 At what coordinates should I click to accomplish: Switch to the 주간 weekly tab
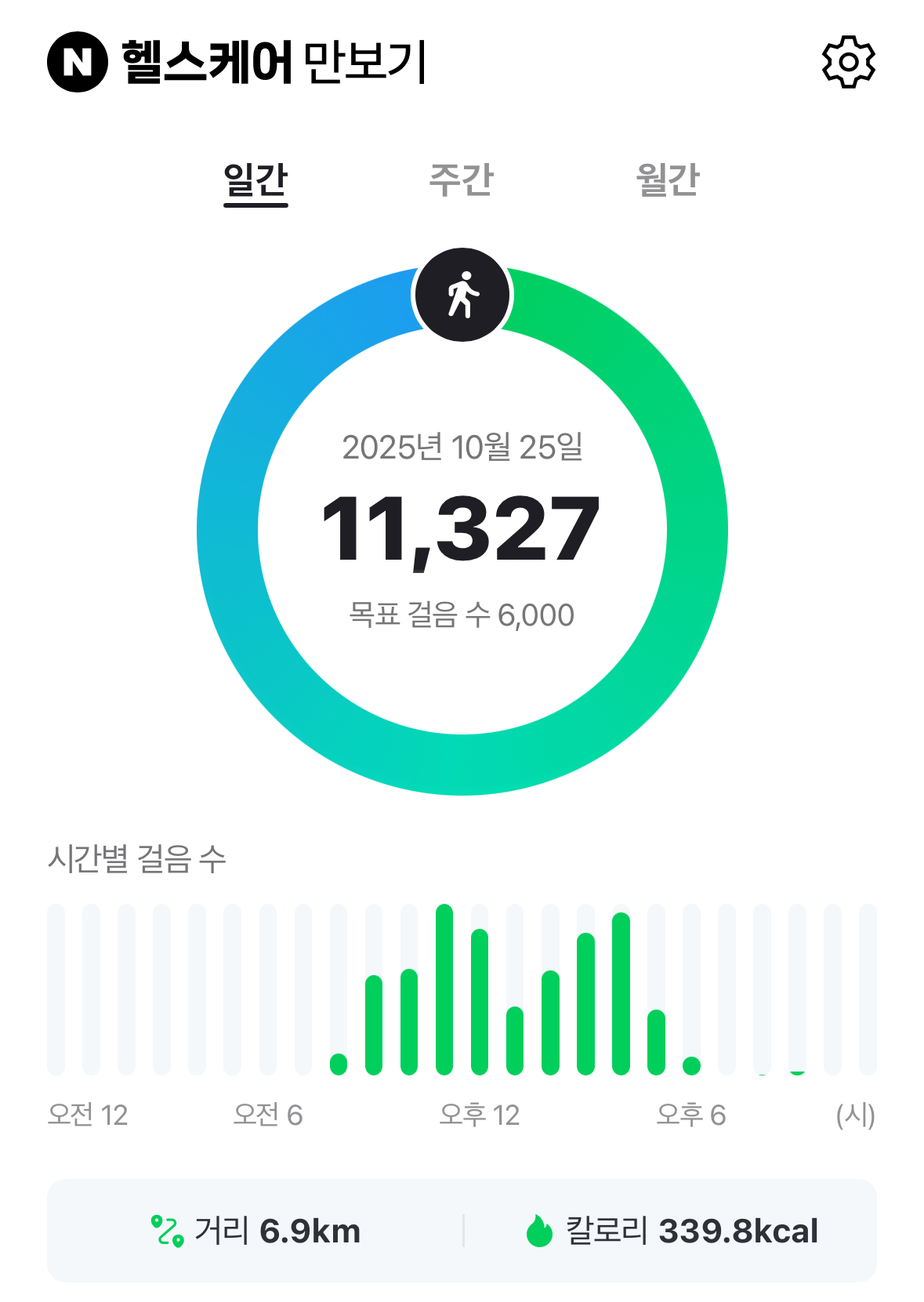(x=461, y=180)
